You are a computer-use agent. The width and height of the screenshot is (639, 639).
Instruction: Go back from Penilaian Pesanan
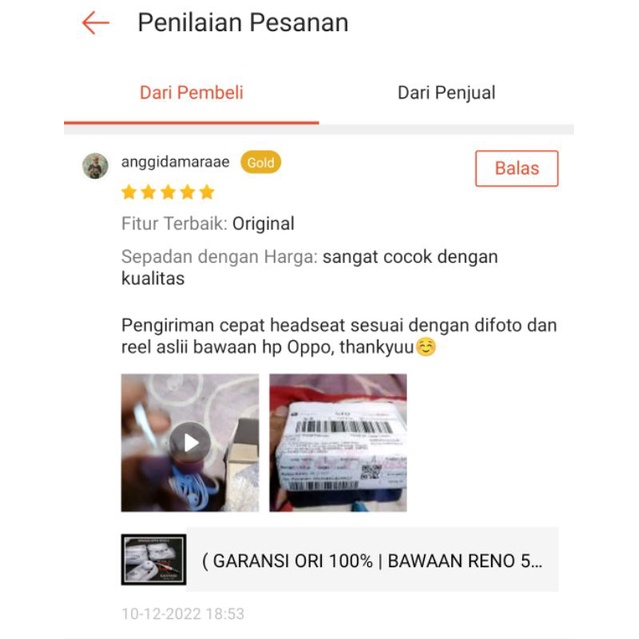95,23
